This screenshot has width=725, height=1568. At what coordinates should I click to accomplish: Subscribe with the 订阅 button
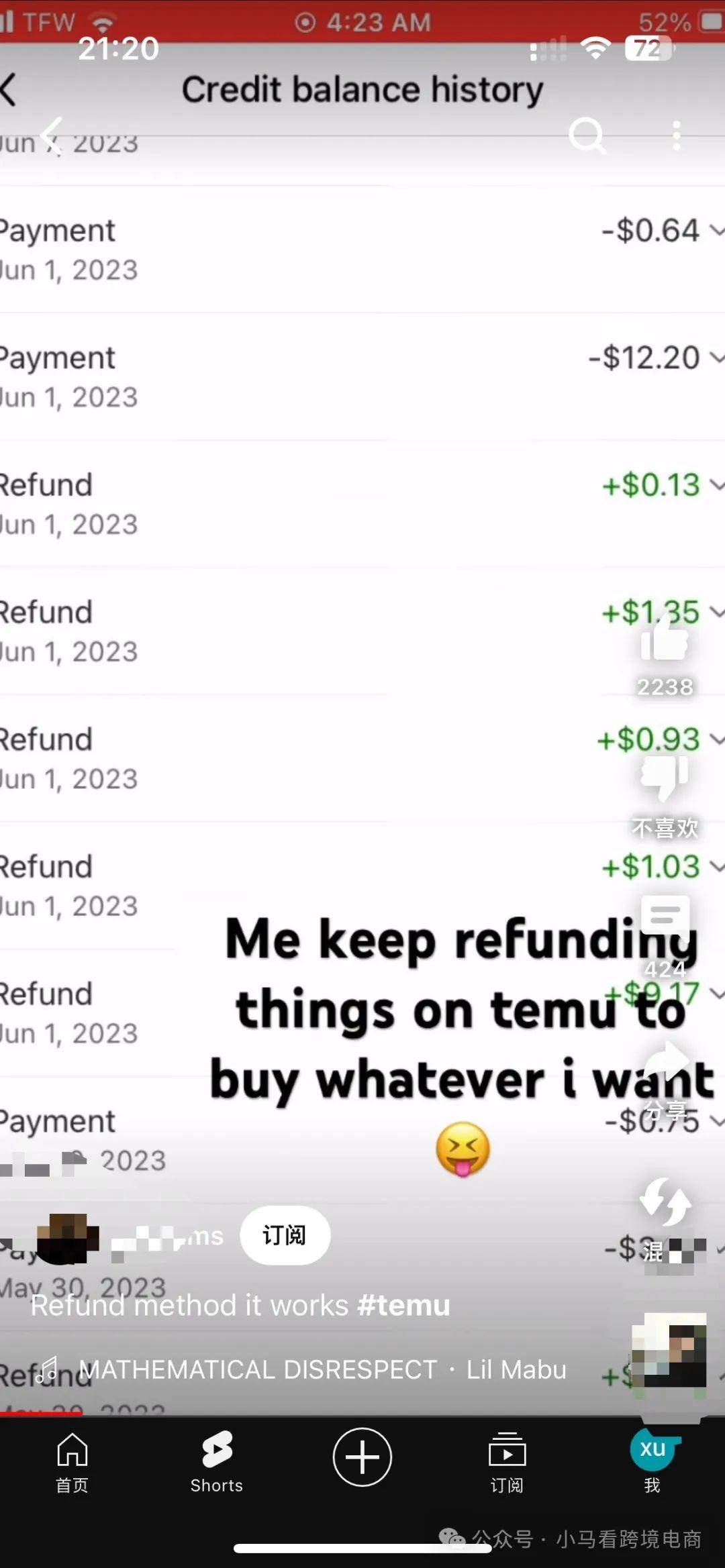click(285, 1235)
